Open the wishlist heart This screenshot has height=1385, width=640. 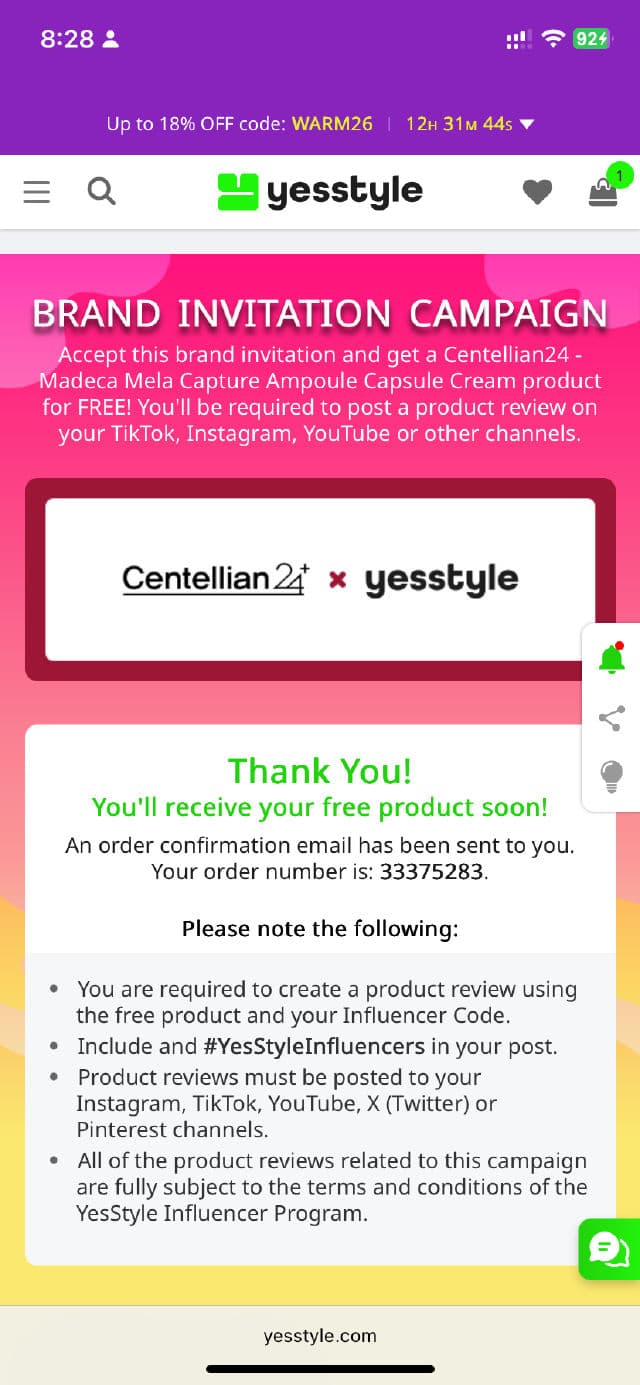[x=538, y=191]
